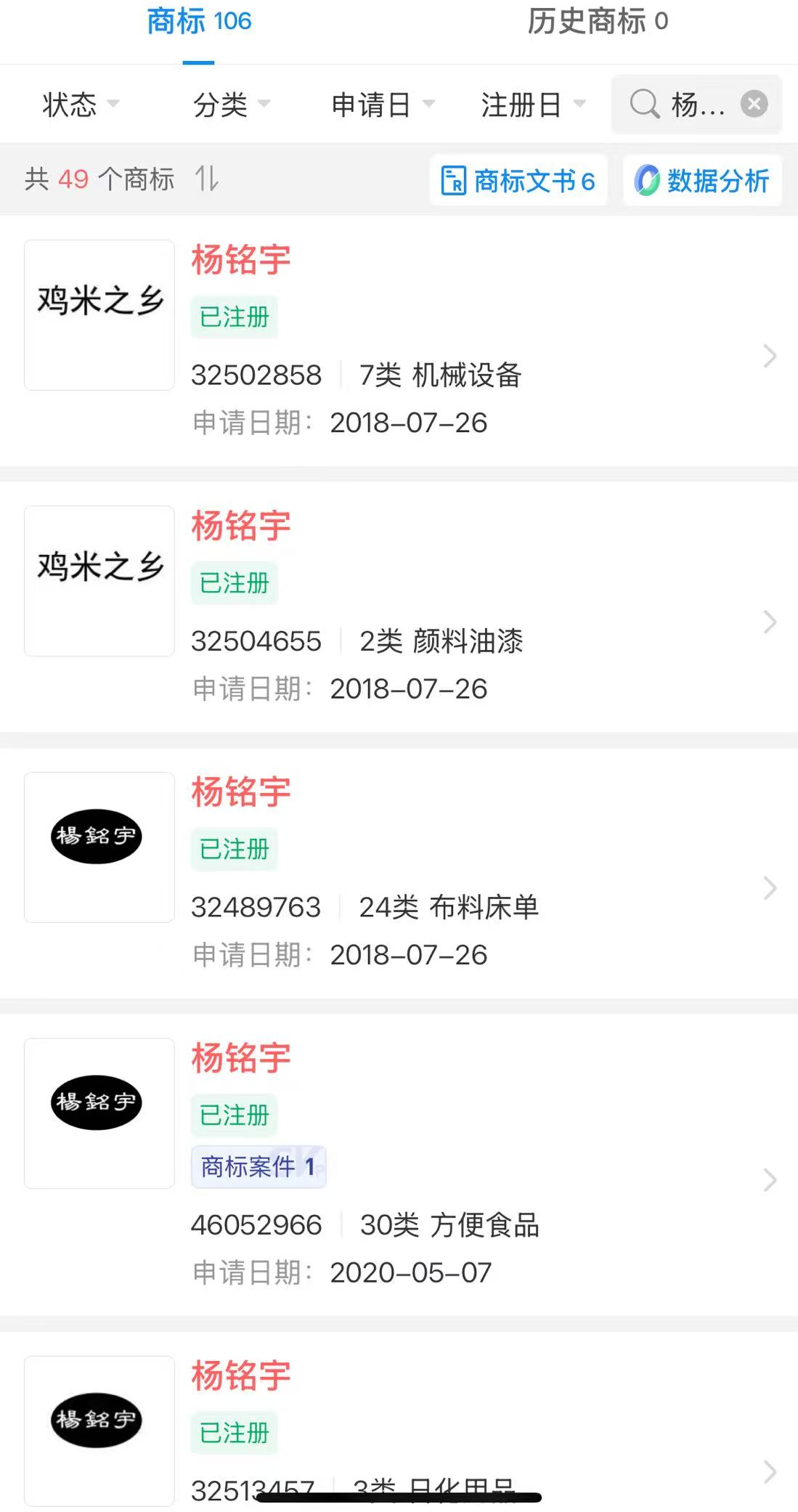This screenshot has height=1512, width=798.
Task: Clear the search text with the X
Action: (754, 104)
